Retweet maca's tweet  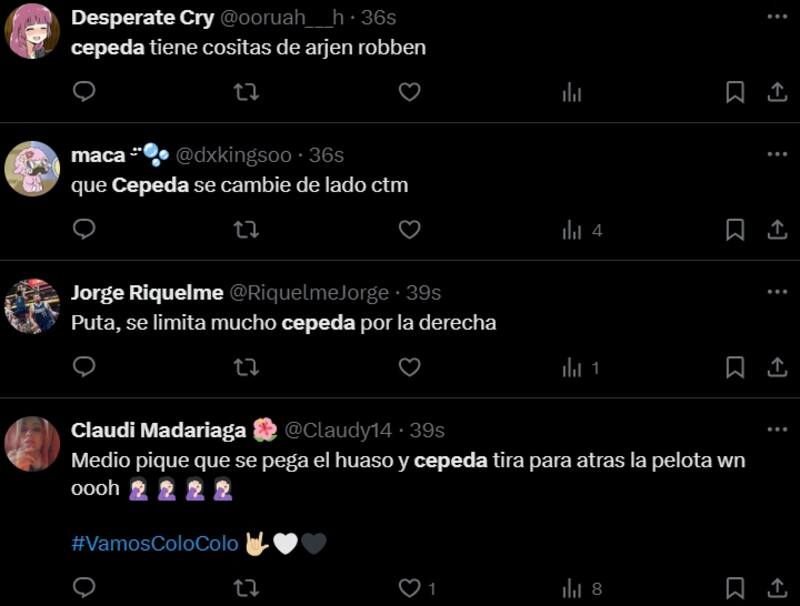tap(246, 230)
